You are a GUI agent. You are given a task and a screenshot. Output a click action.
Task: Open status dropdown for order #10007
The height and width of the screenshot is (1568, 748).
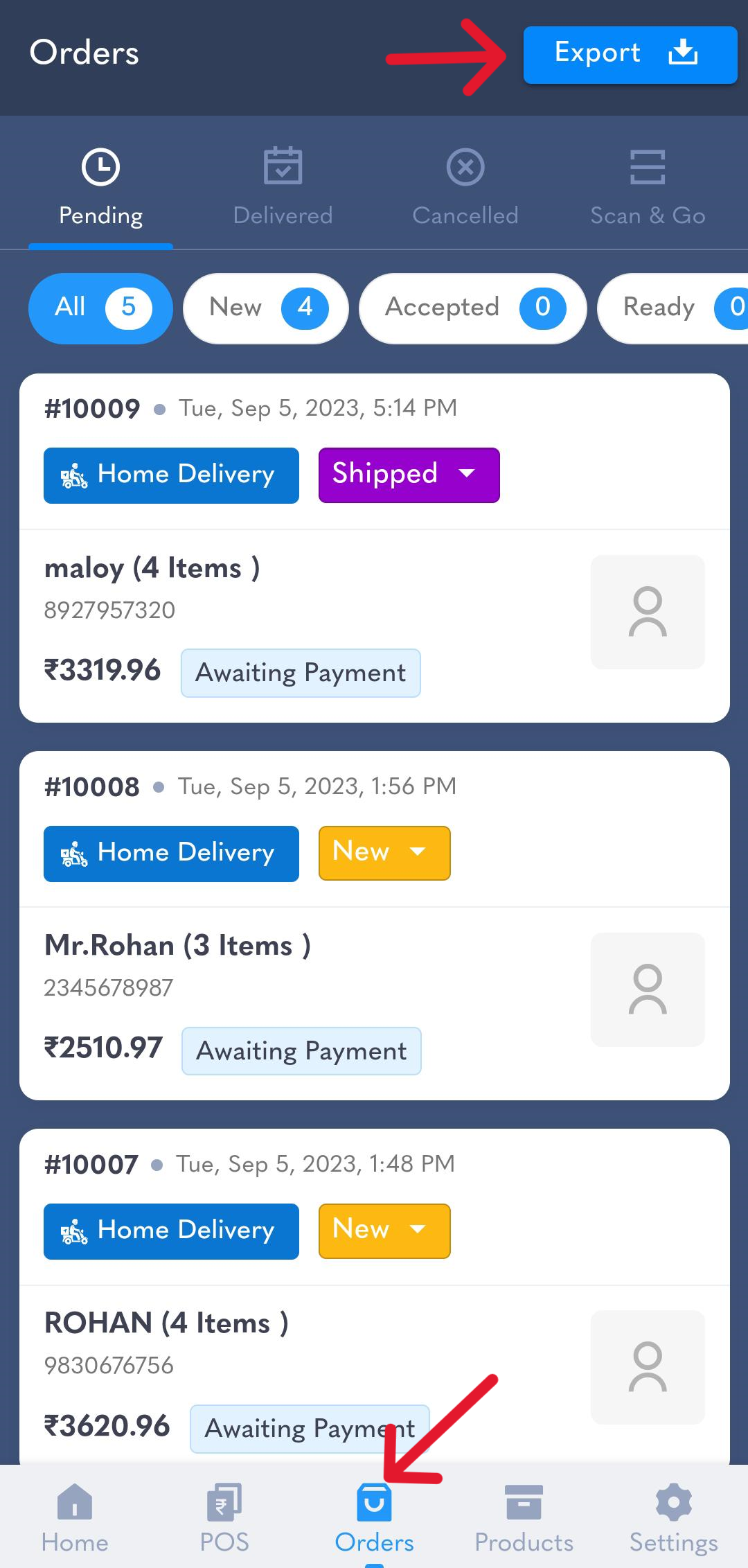tap(384, 1231)
